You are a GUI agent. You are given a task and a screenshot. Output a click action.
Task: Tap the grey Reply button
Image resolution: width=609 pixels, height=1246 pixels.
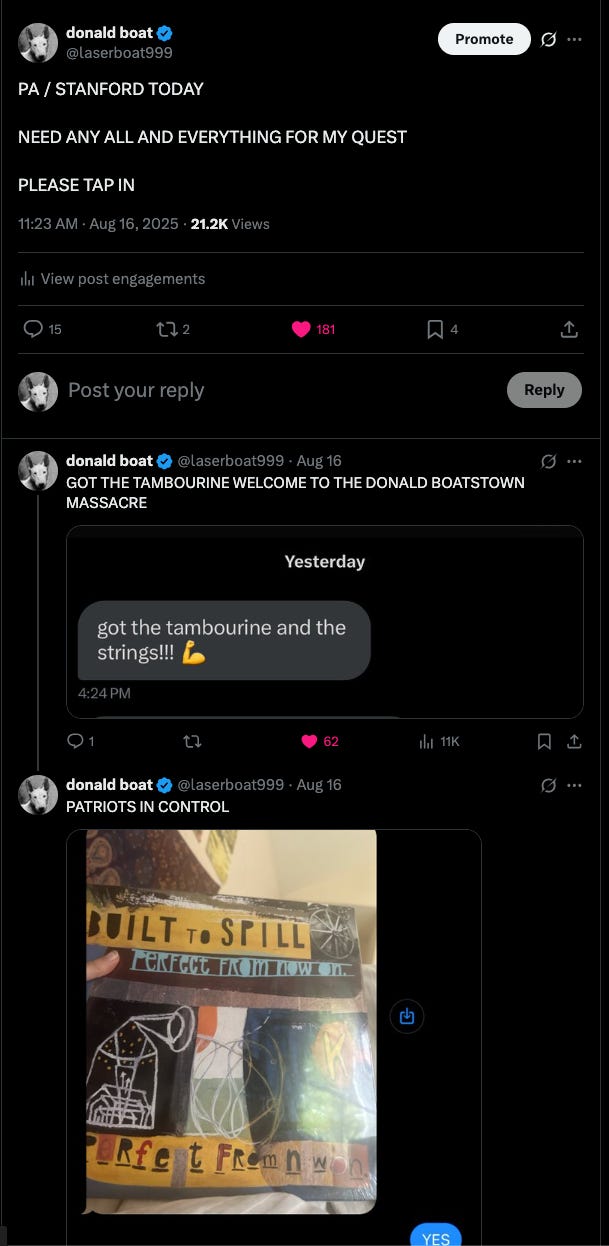(544, 390)
